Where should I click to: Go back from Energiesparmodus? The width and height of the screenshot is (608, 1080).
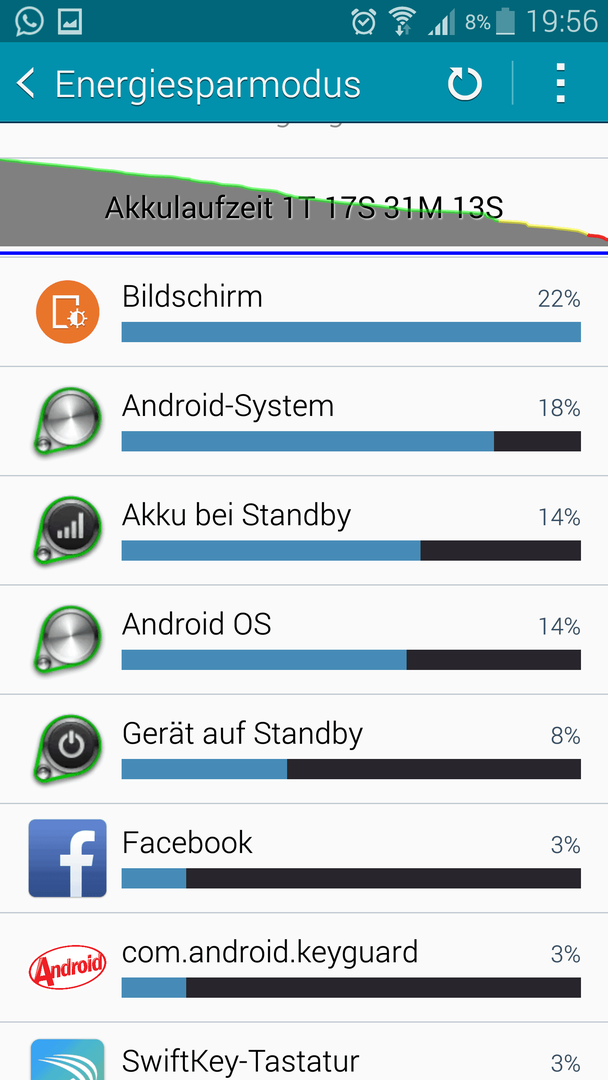click(x=26, y=83)
